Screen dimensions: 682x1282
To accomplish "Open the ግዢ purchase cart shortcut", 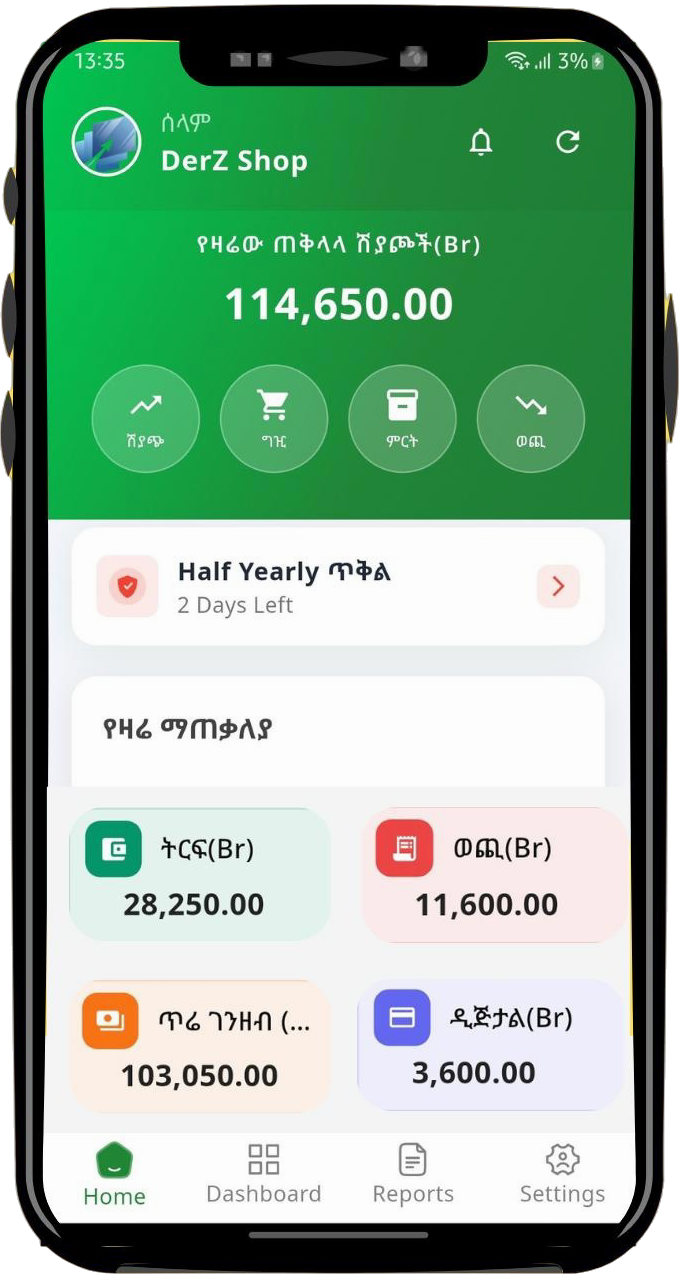I will [273, 418].
